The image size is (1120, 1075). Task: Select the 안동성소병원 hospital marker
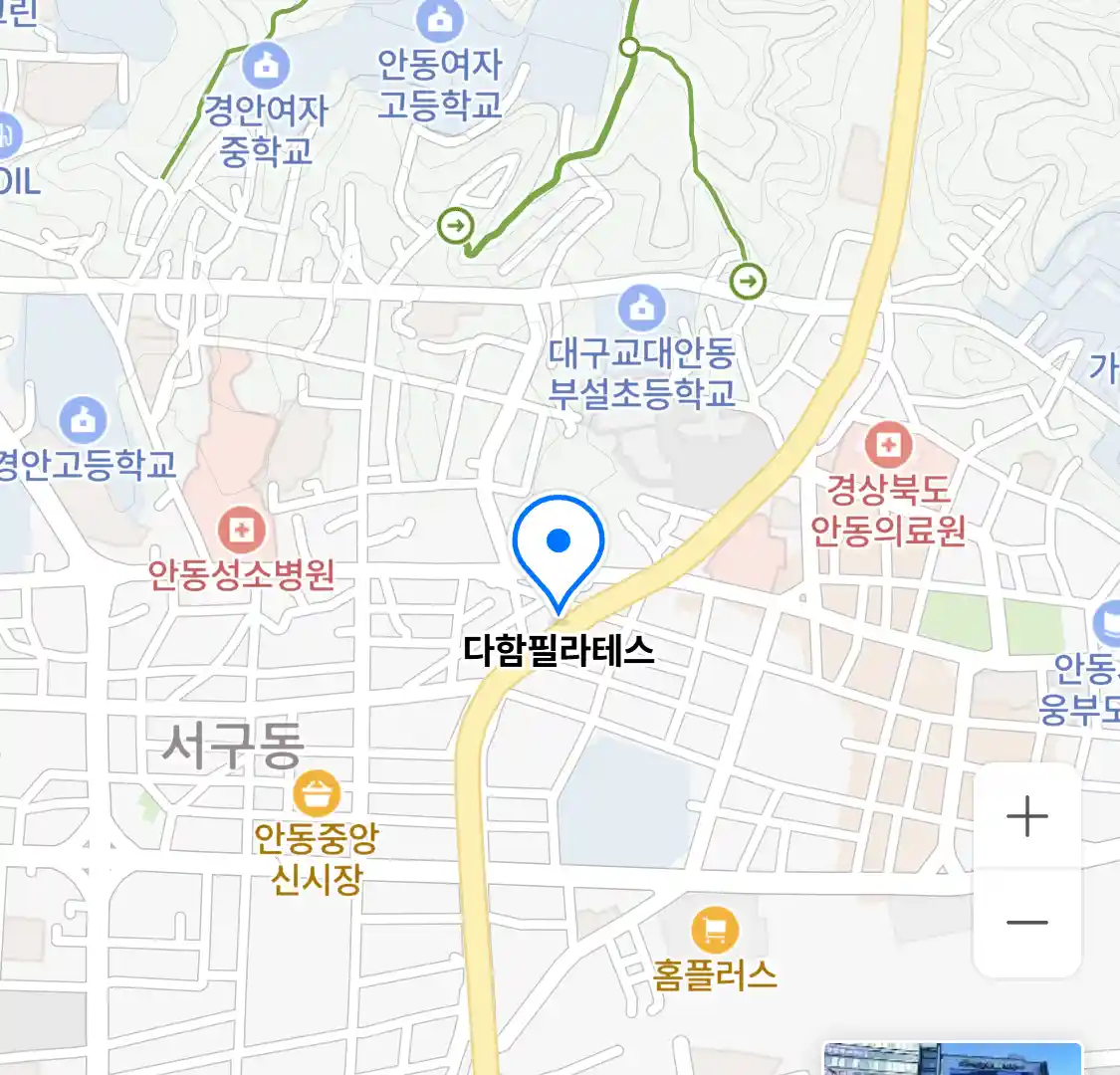pos(241,531)
